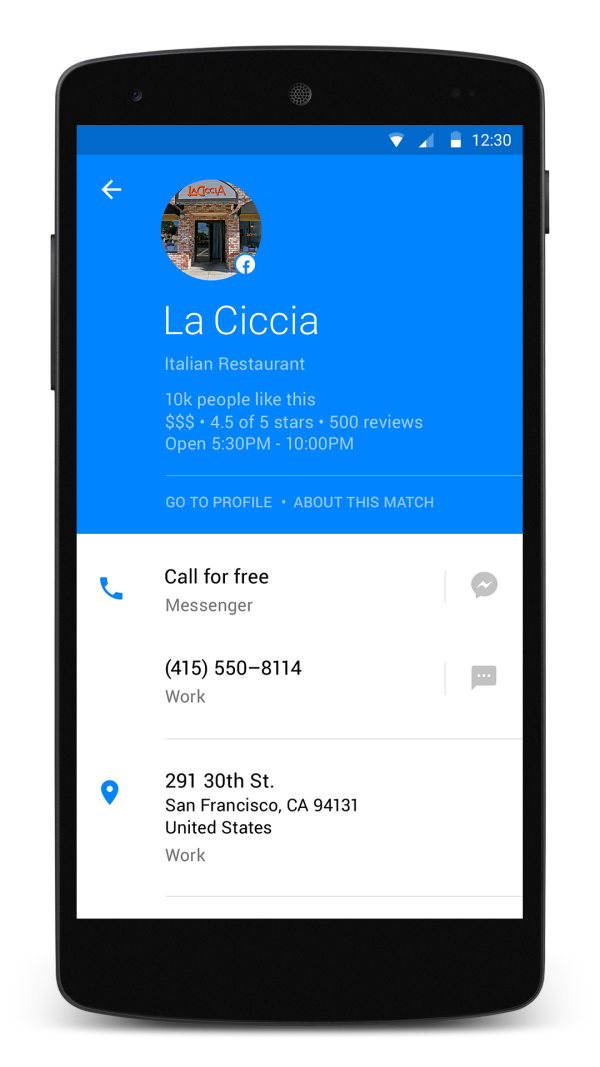Screen dimensions: 600x1067
Task: Open ABOUT THIS MATCH
Action: (363, 502)
